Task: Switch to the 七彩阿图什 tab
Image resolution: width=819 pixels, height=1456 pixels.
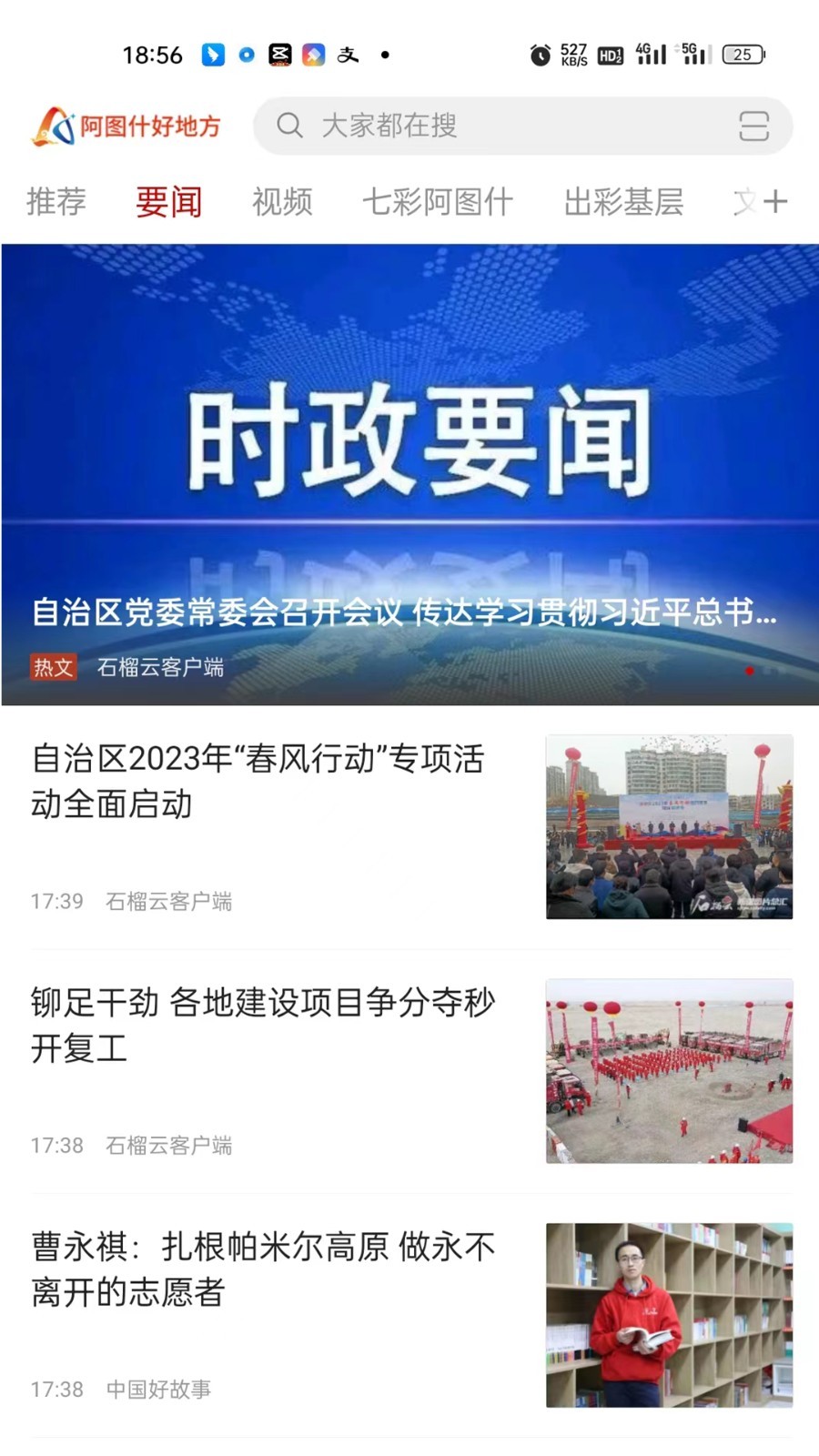Action: 439,201
